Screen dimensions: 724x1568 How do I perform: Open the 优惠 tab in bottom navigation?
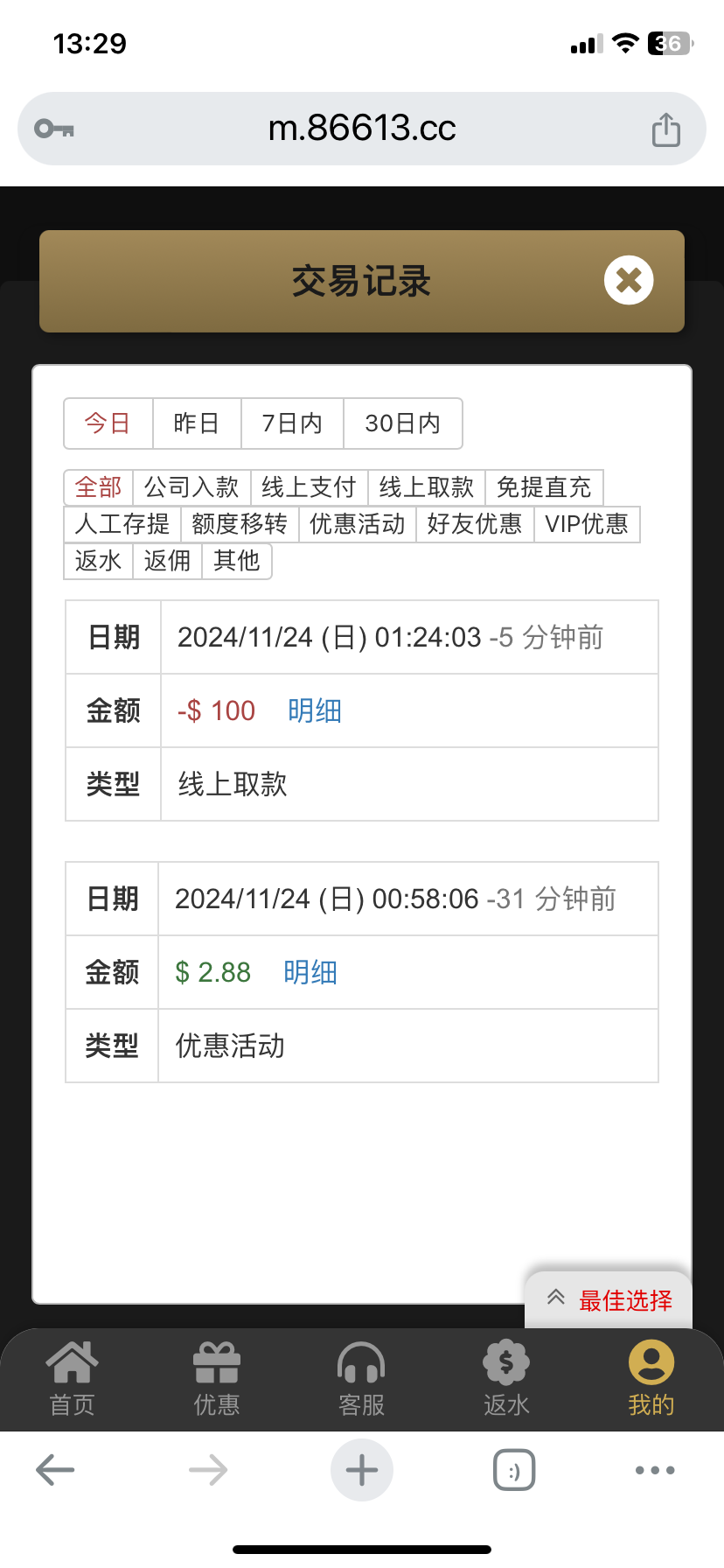(216, 1378)
